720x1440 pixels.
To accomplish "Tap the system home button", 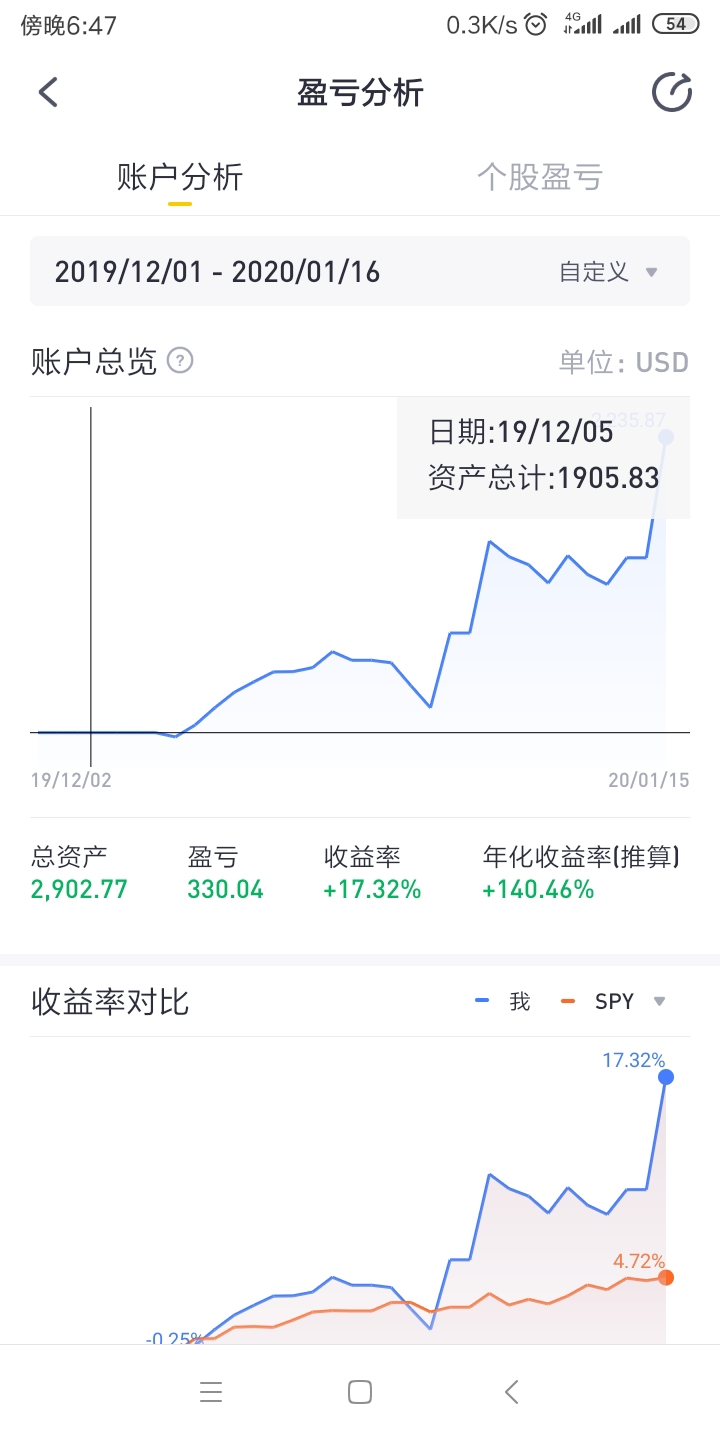I will pyautogui.click(x=360, y=1392).
